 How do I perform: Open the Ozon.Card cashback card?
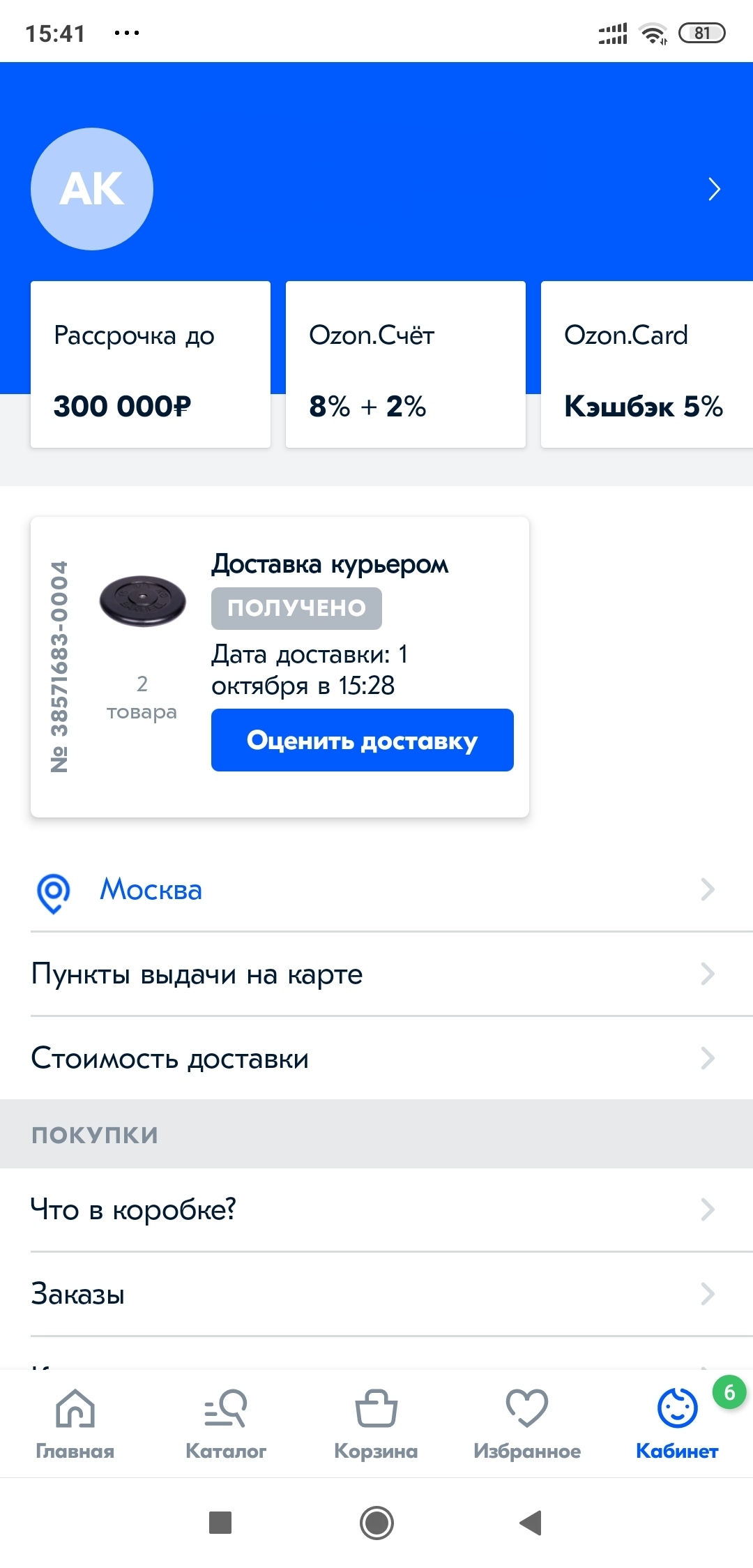click(x=646, y=364)
